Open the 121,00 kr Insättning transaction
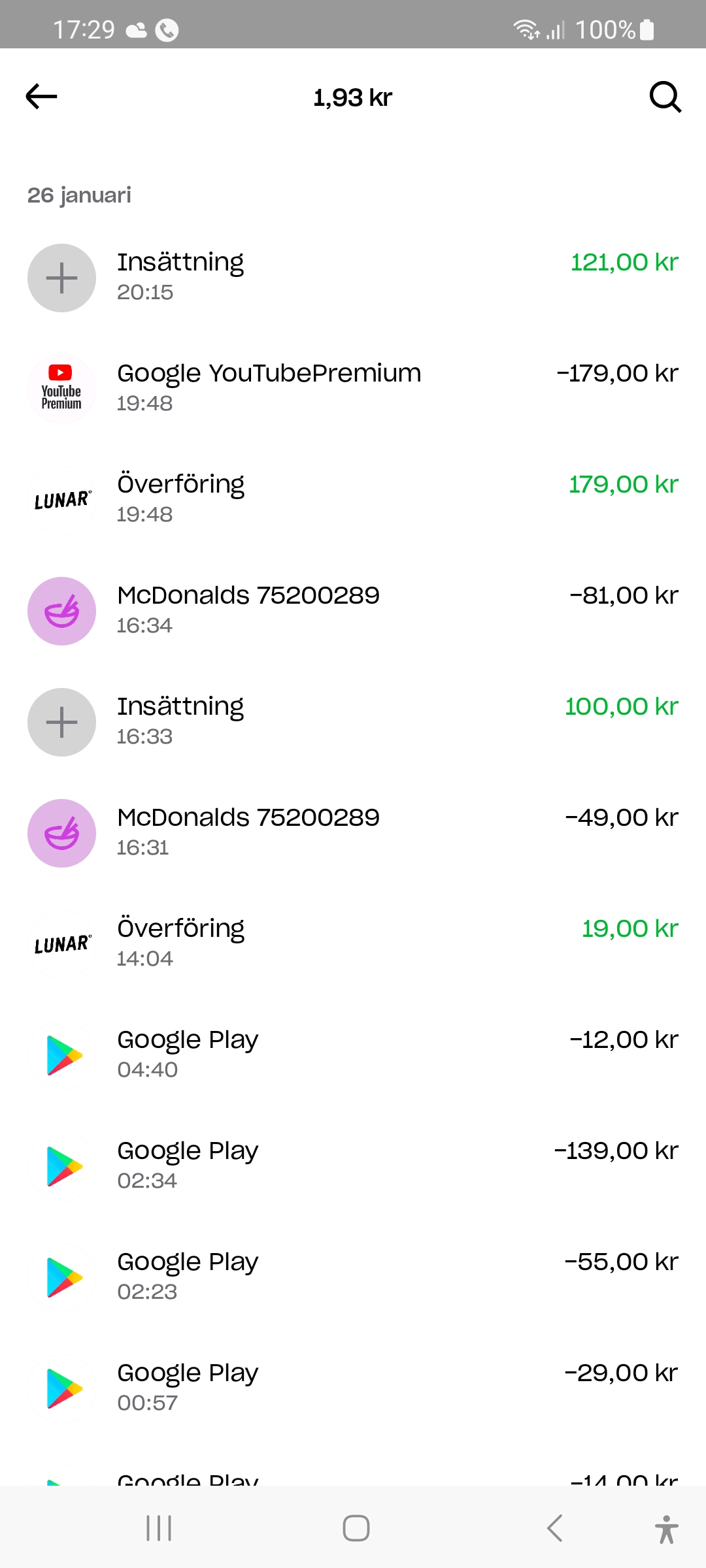This screenshot has height=1568, width=706. (353, 278)
